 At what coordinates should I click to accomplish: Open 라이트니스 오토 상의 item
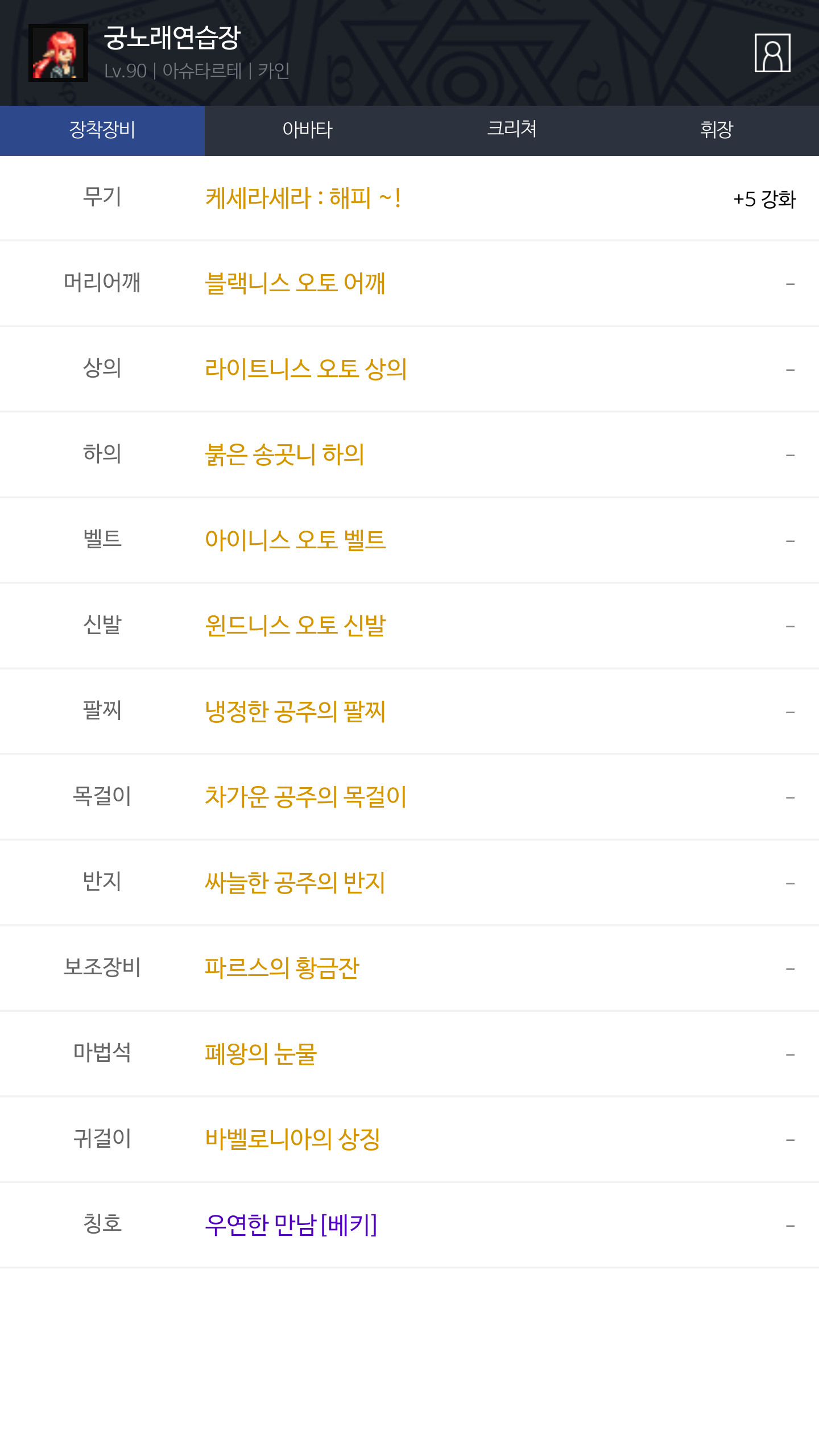point(306,369)
